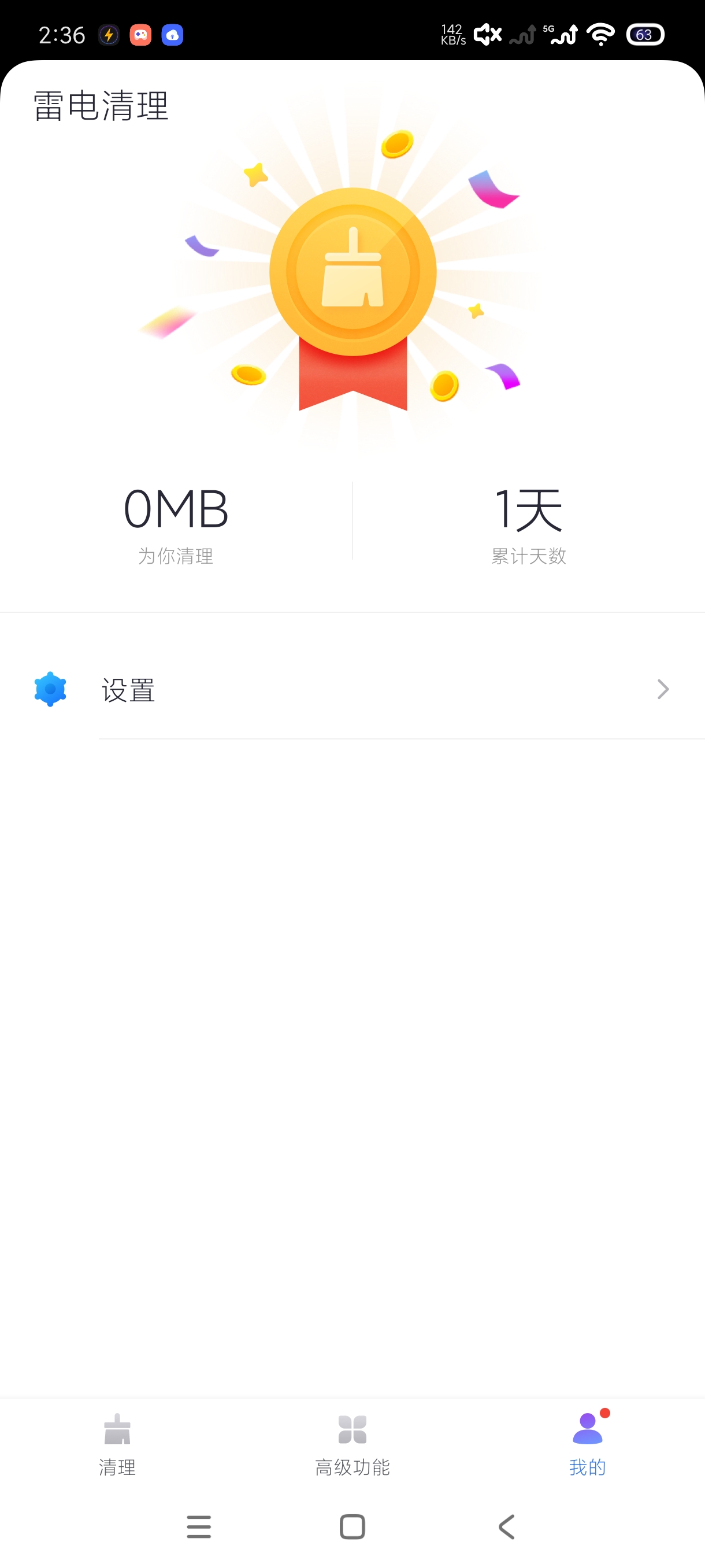Tap the Wi-Fi icon in status bar
Screen dimensions: 705x1568
click(x=601, y=35)
